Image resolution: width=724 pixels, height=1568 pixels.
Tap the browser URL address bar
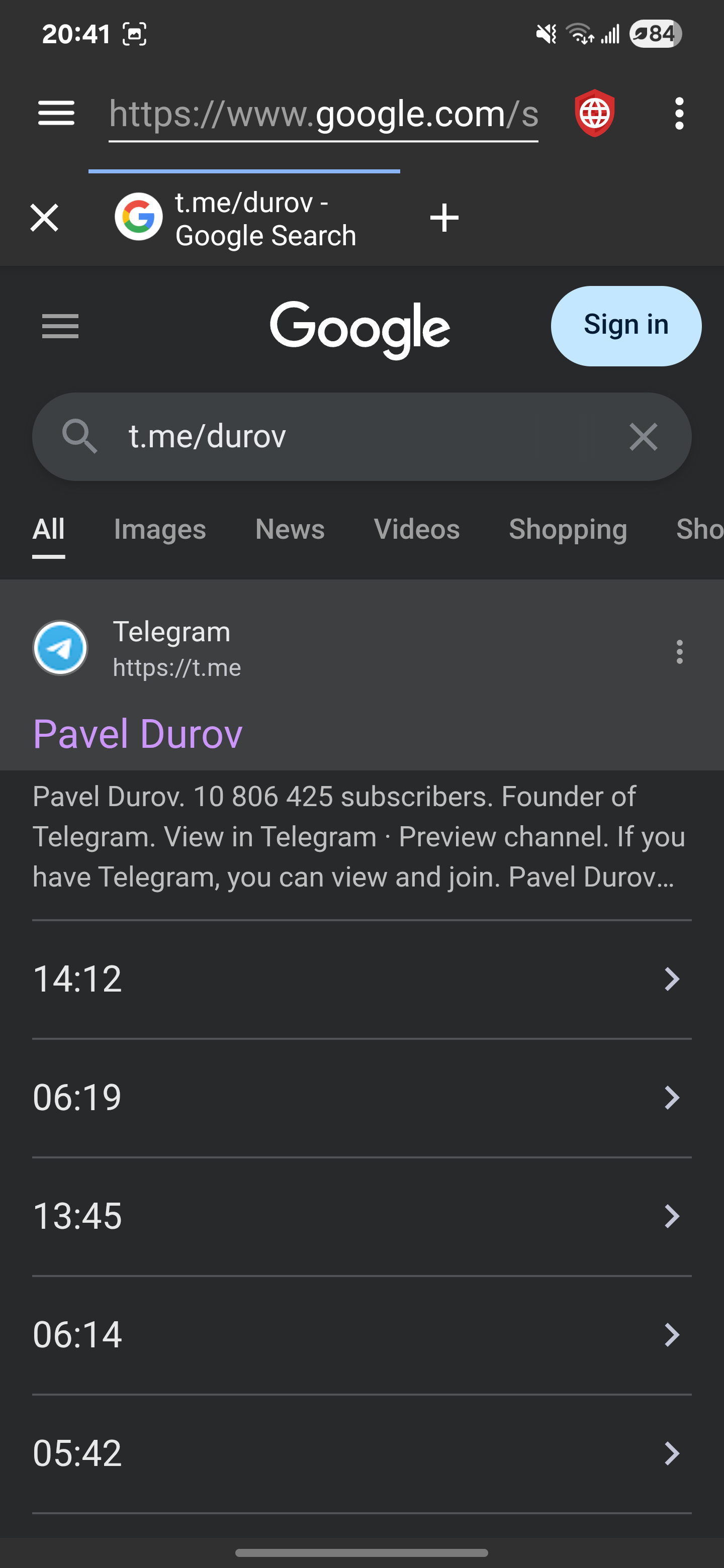(323, 114)
